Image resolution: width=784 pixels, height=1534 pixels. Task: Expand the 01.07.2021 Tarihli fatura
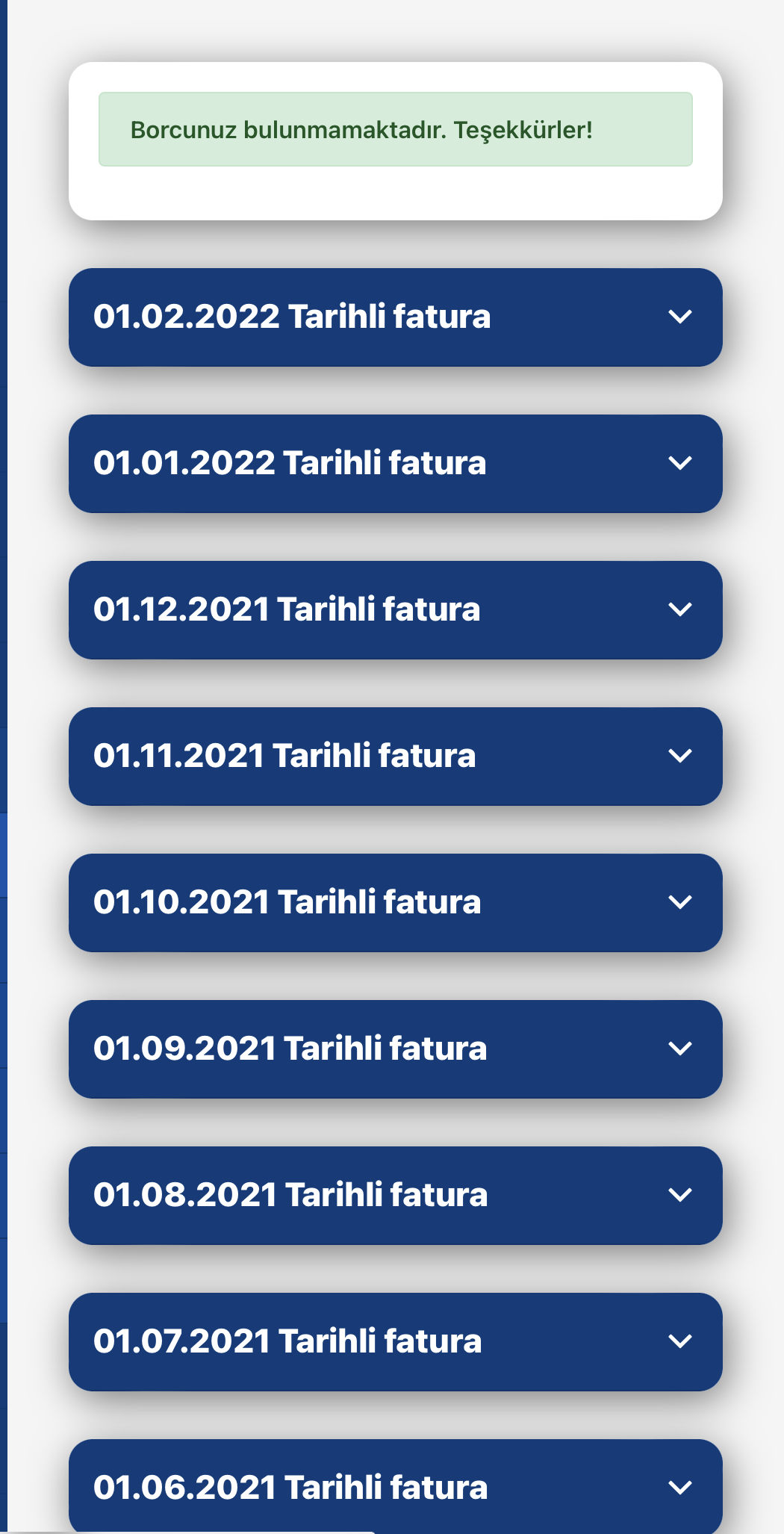(395, 1342)
